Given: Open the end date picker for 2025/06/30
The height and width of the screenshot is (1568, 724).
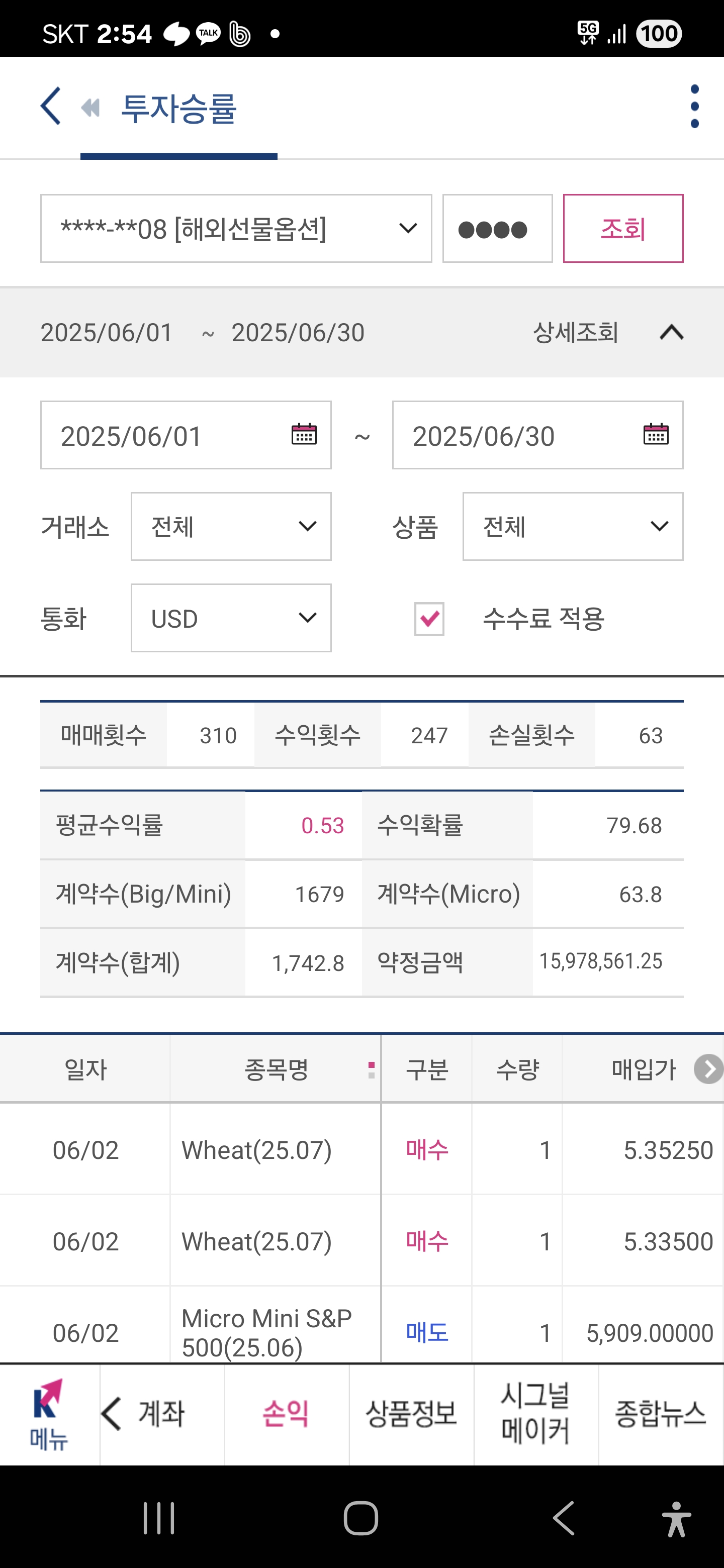Looking at the screenshot, I should point(655,435).
